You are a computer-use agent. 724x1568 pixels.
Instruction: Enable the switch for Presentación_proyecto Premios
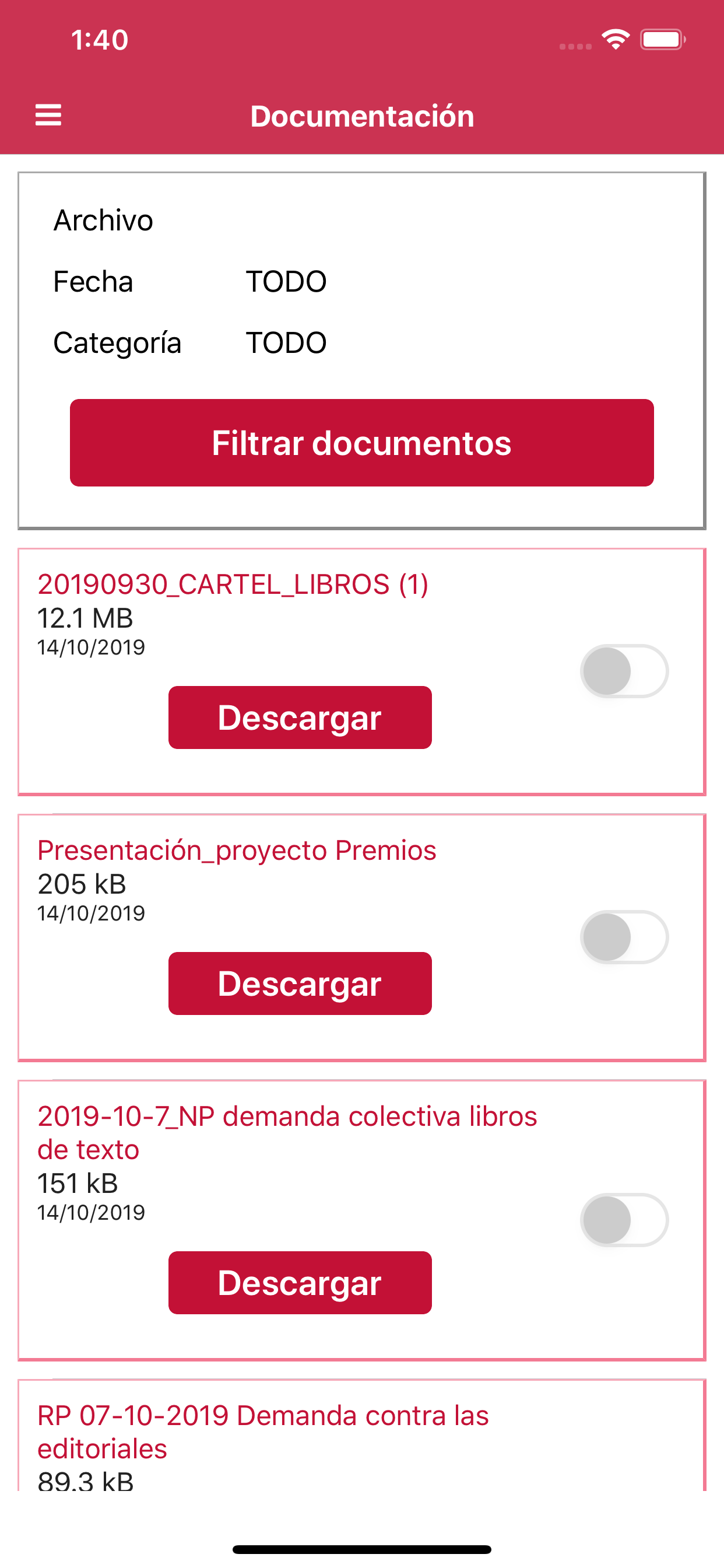pos(624,937)
